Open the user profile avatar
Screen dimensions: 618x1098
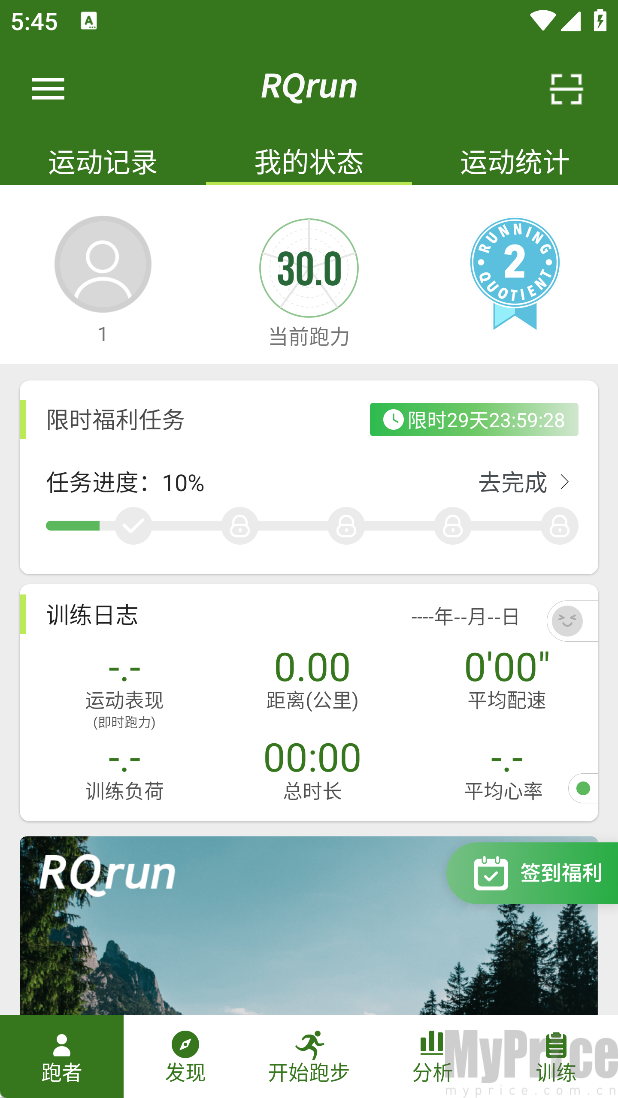click(103, 265)
